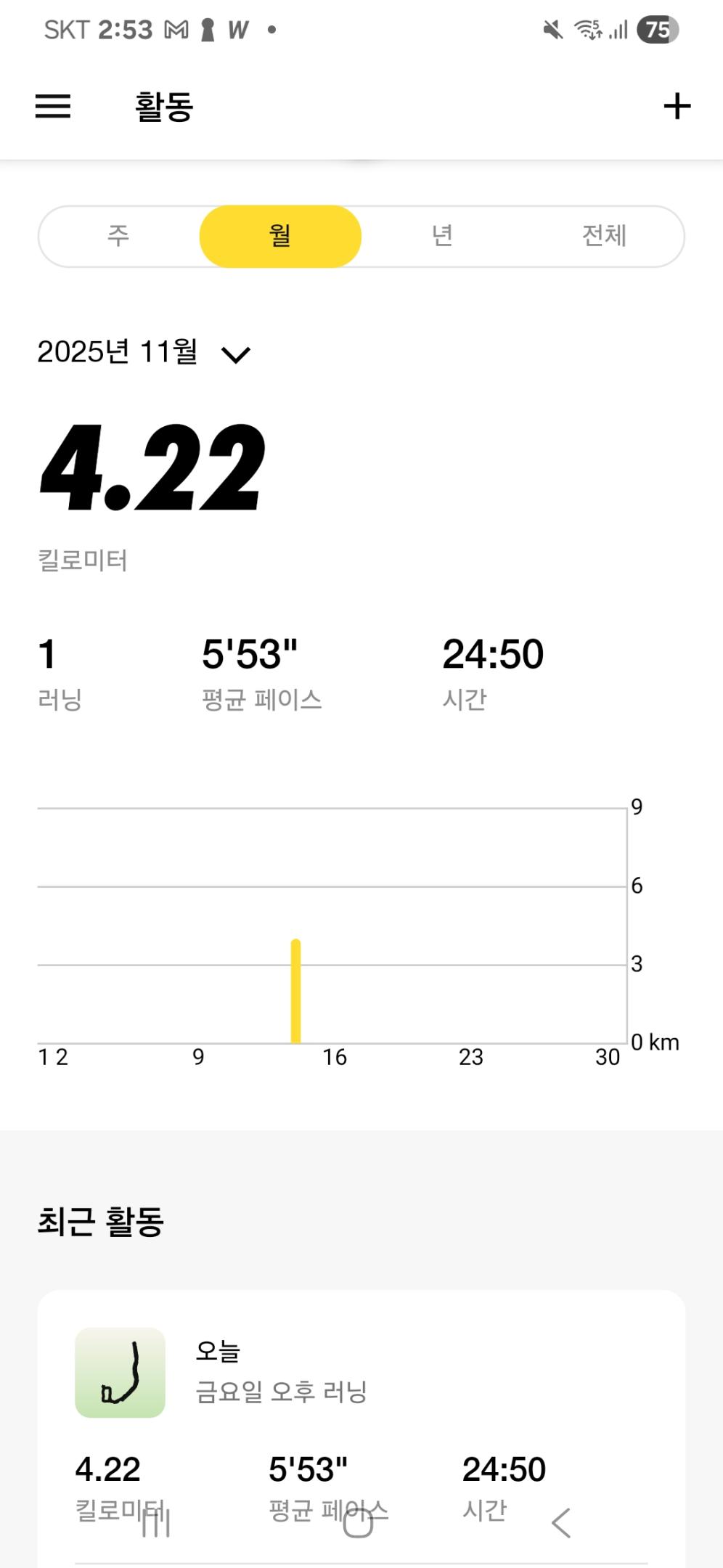The height and width of the screenshot is (1568, 723).
Task: Tap the yellow distance bar in the chart
Action: pos(296,987)
